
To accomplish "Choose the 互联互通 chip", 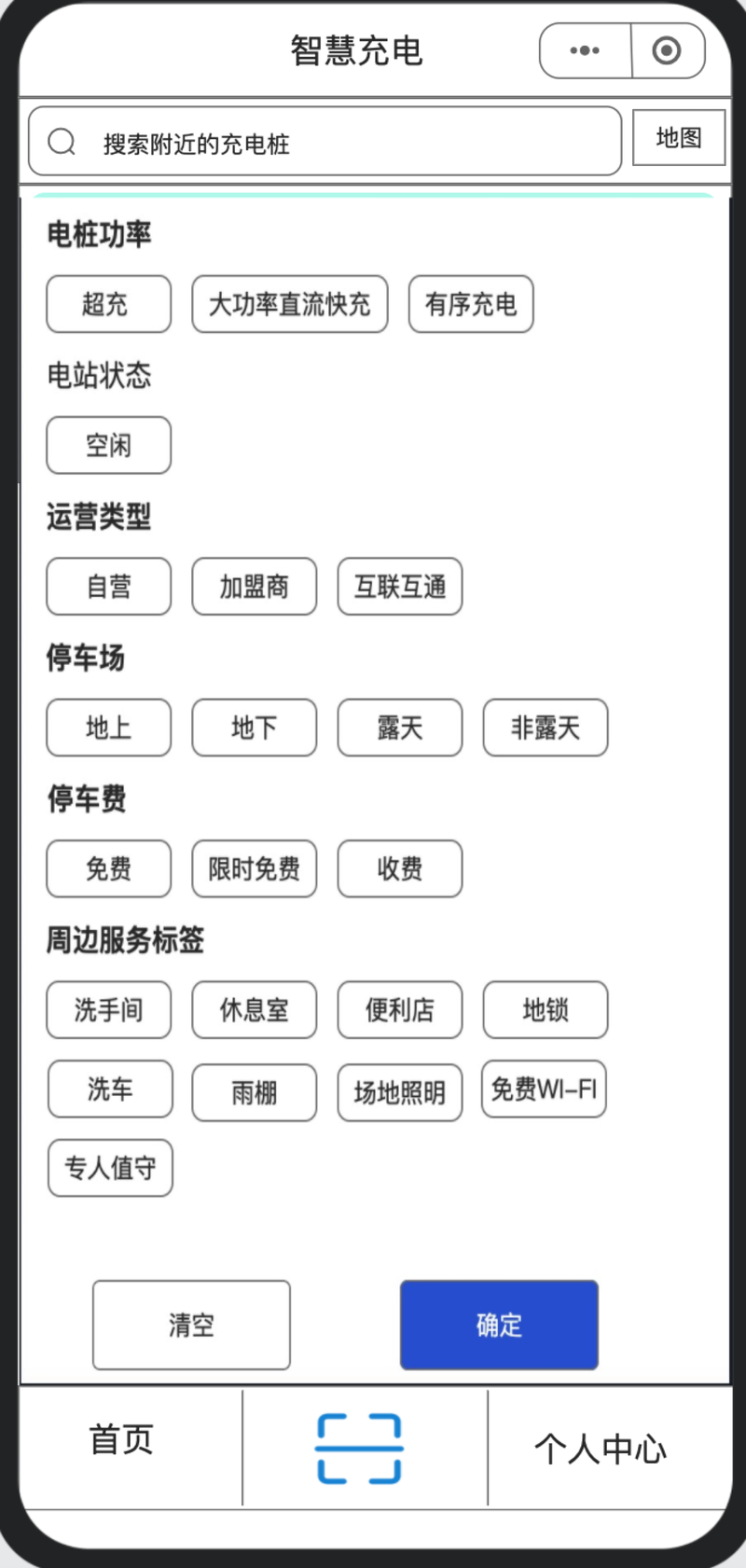I will coord(399,586).
